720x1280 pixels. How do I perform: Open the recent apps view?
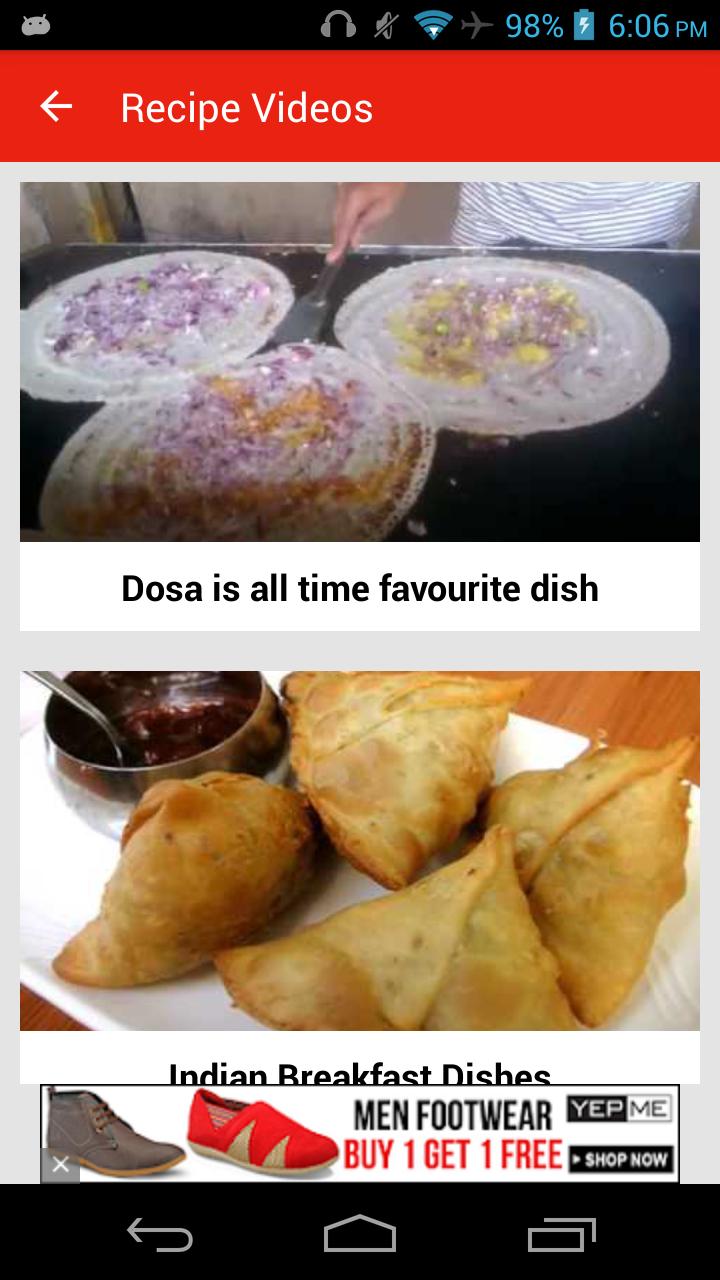coord(561,1234)
